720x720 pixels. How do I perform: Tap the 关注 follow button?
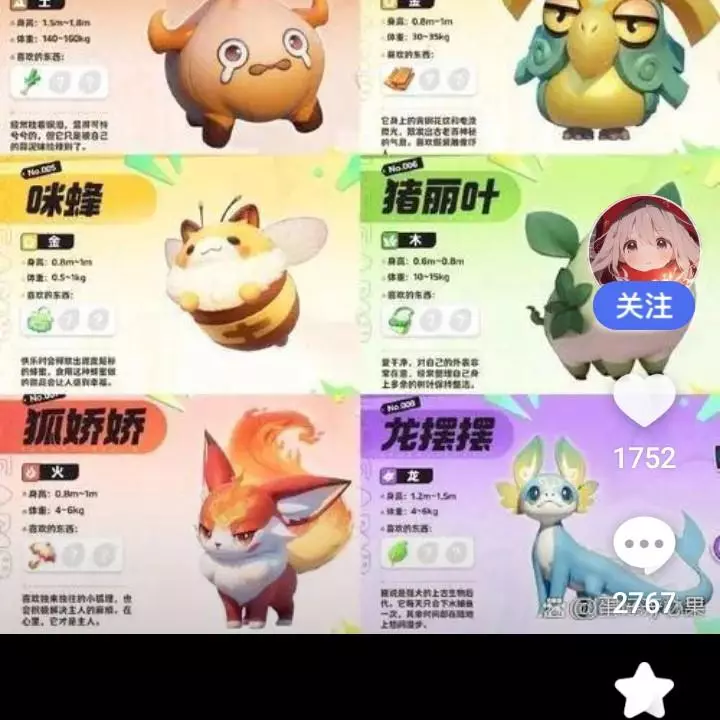tap(644, 305)
